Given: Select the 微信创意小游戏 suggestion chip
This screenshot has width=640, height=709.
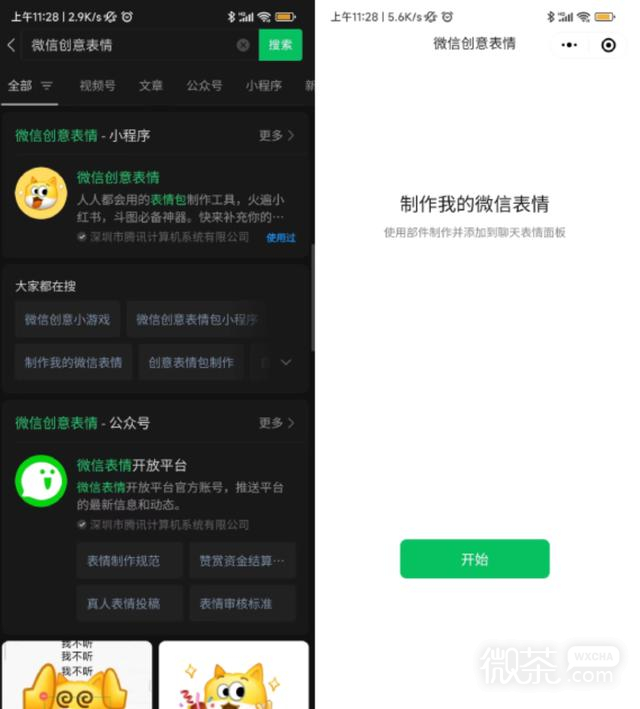Looking at the screenshot, I should pos(67,319).
